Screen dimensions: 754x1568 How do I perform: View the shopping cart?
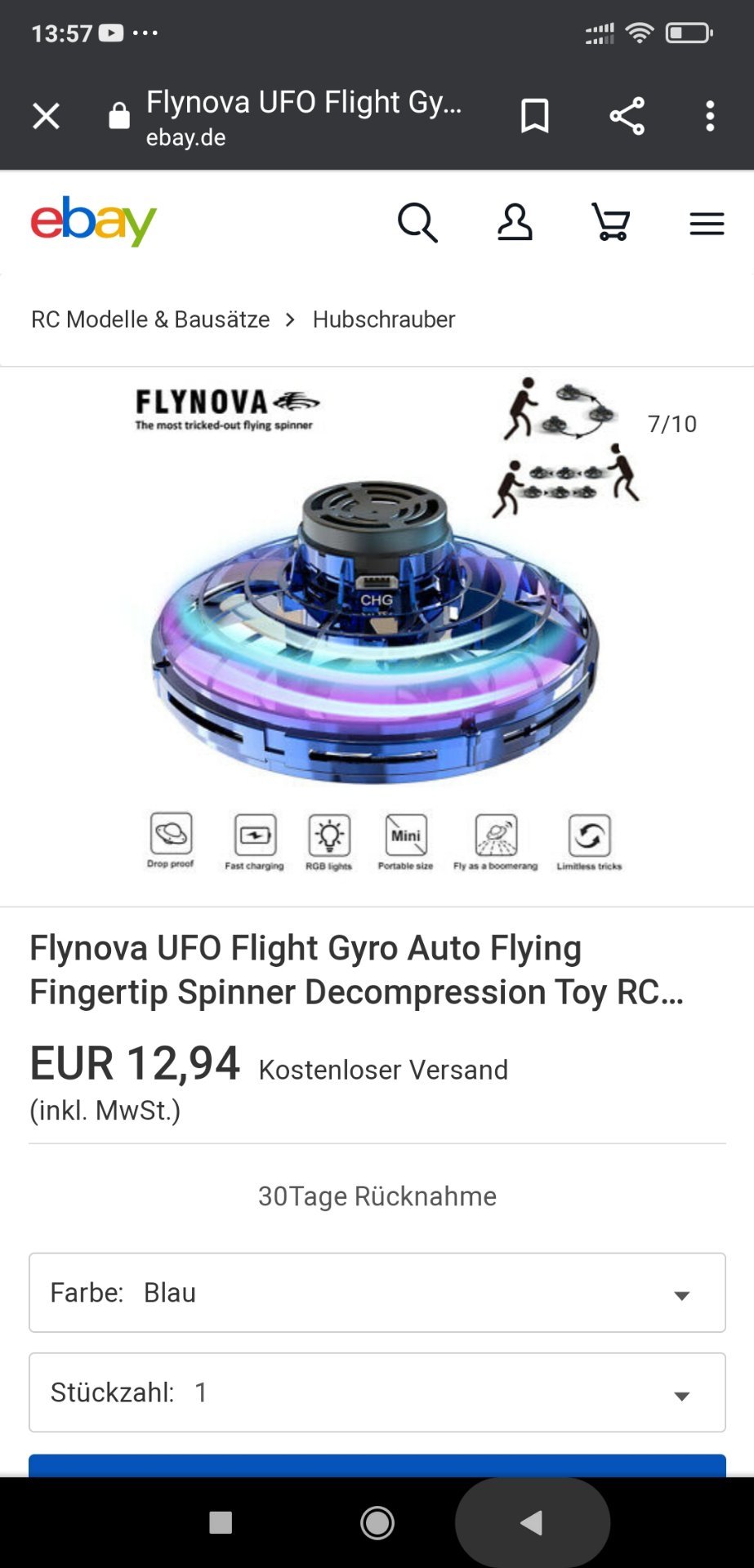[611, 222]
